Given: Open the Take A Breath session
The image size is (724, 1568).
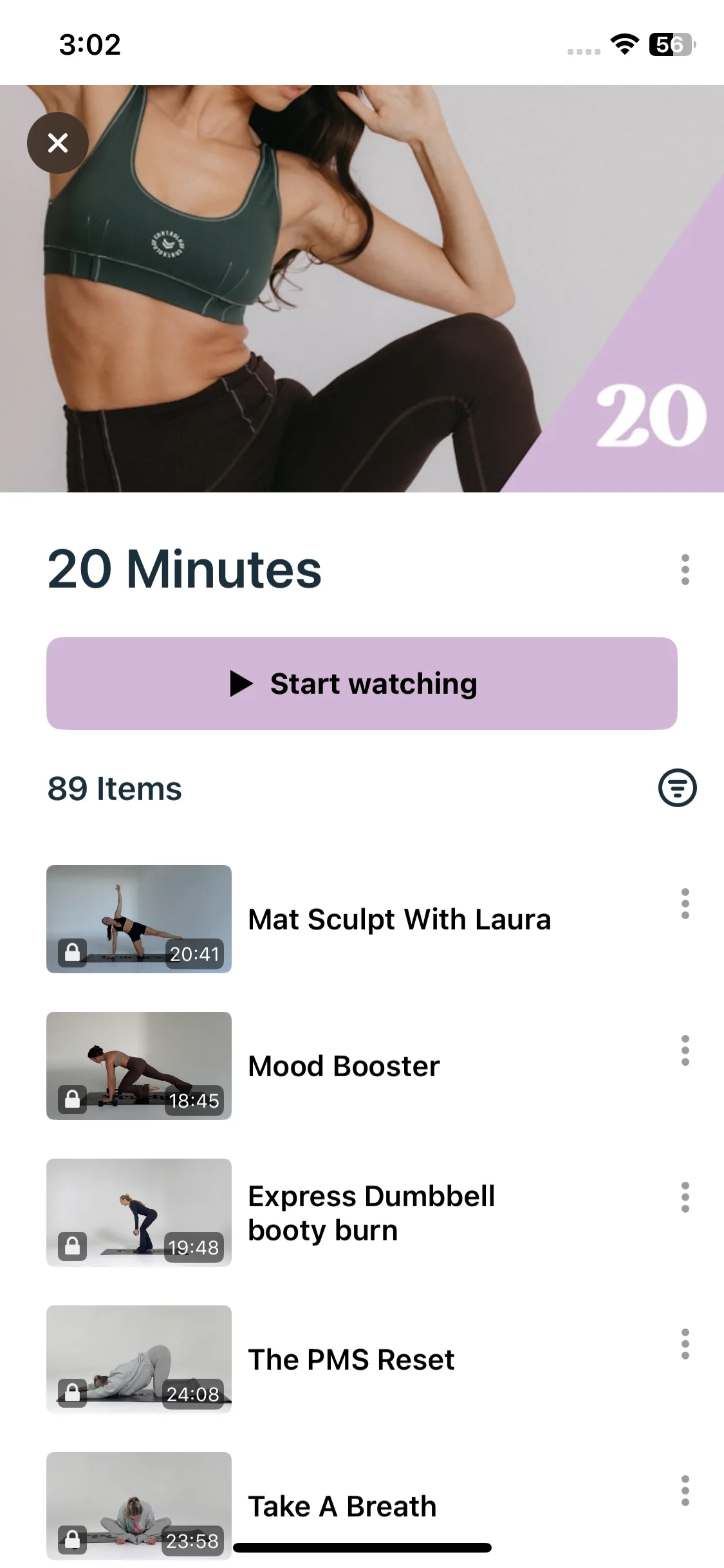Looking at the screenshot, I should point(342,1506).
